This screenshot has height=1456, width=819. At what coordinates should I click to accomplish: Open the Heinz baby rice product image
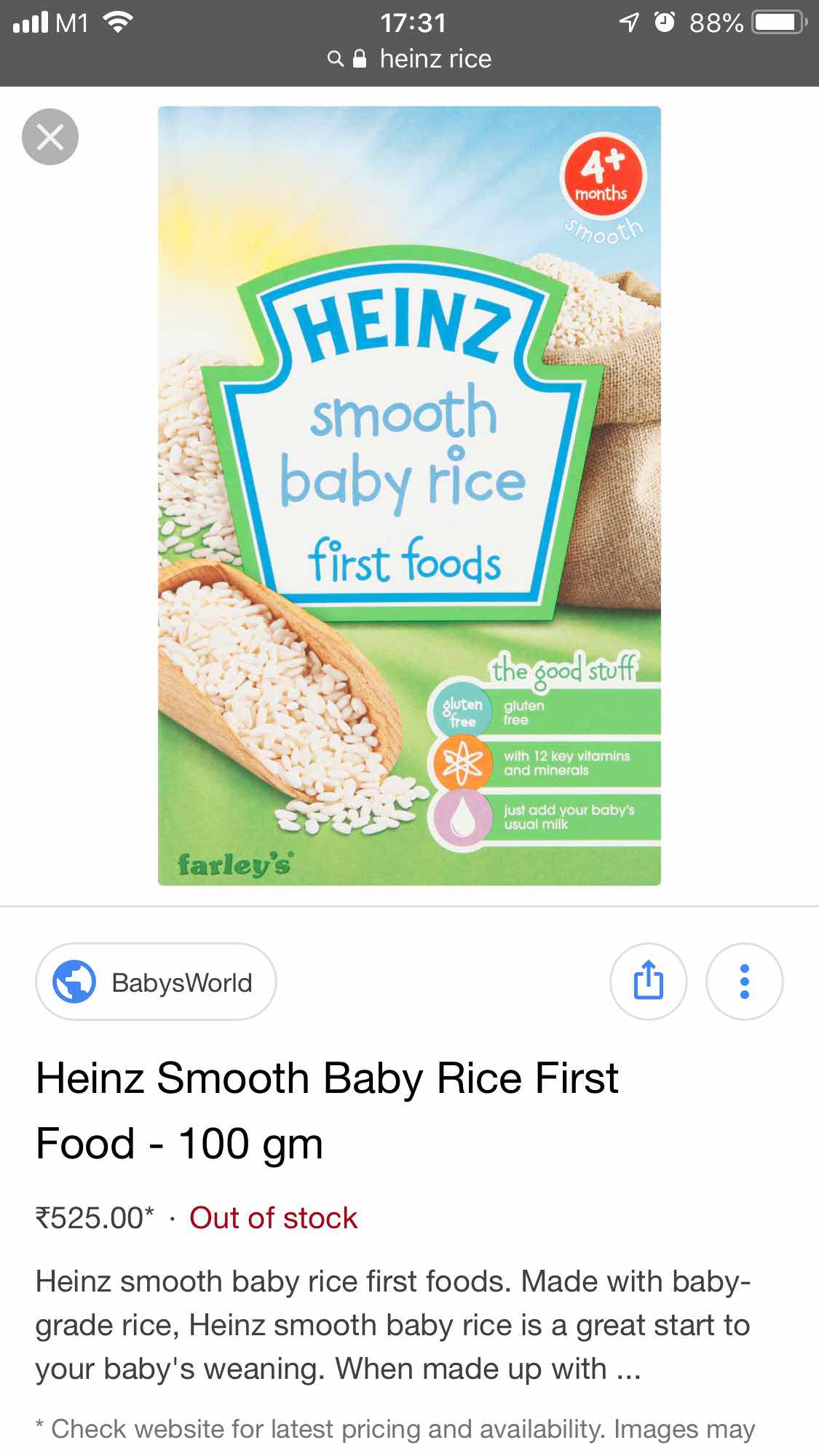point(409,496)
